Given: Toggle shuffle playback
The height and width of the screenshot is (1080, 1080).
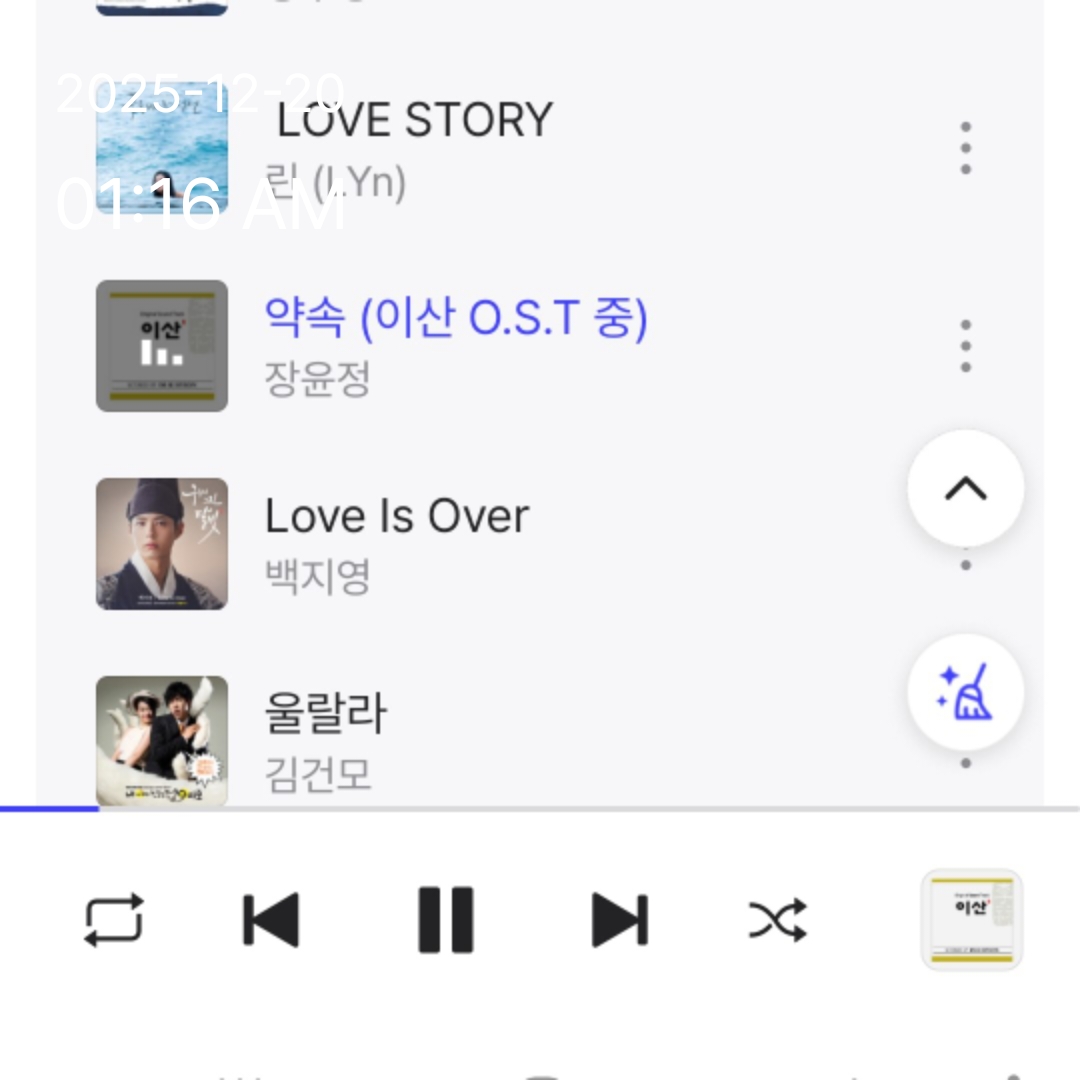Looking at the screenshot, I should (x=777, y=919).
